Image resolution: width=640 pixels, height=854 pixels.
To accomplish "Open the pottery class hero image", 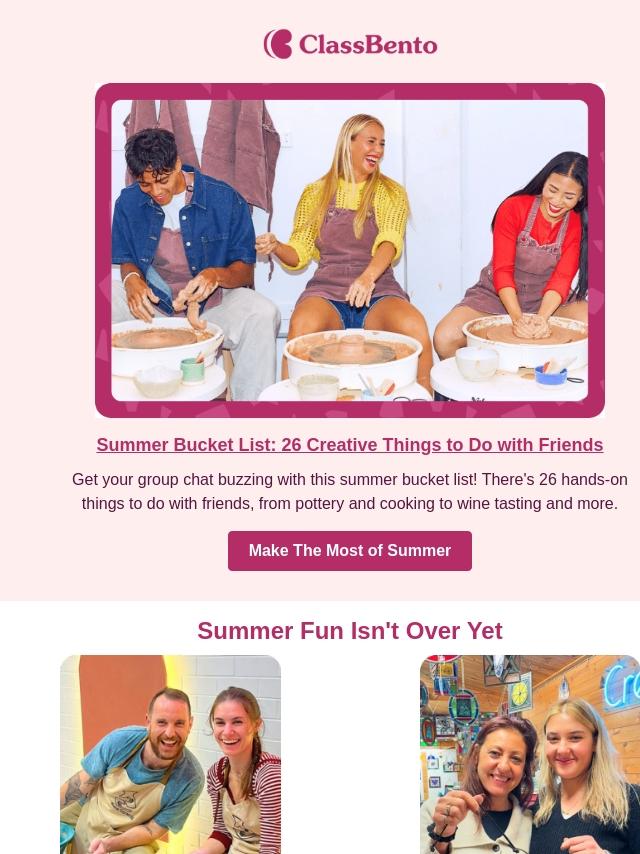I will point(349,250).
